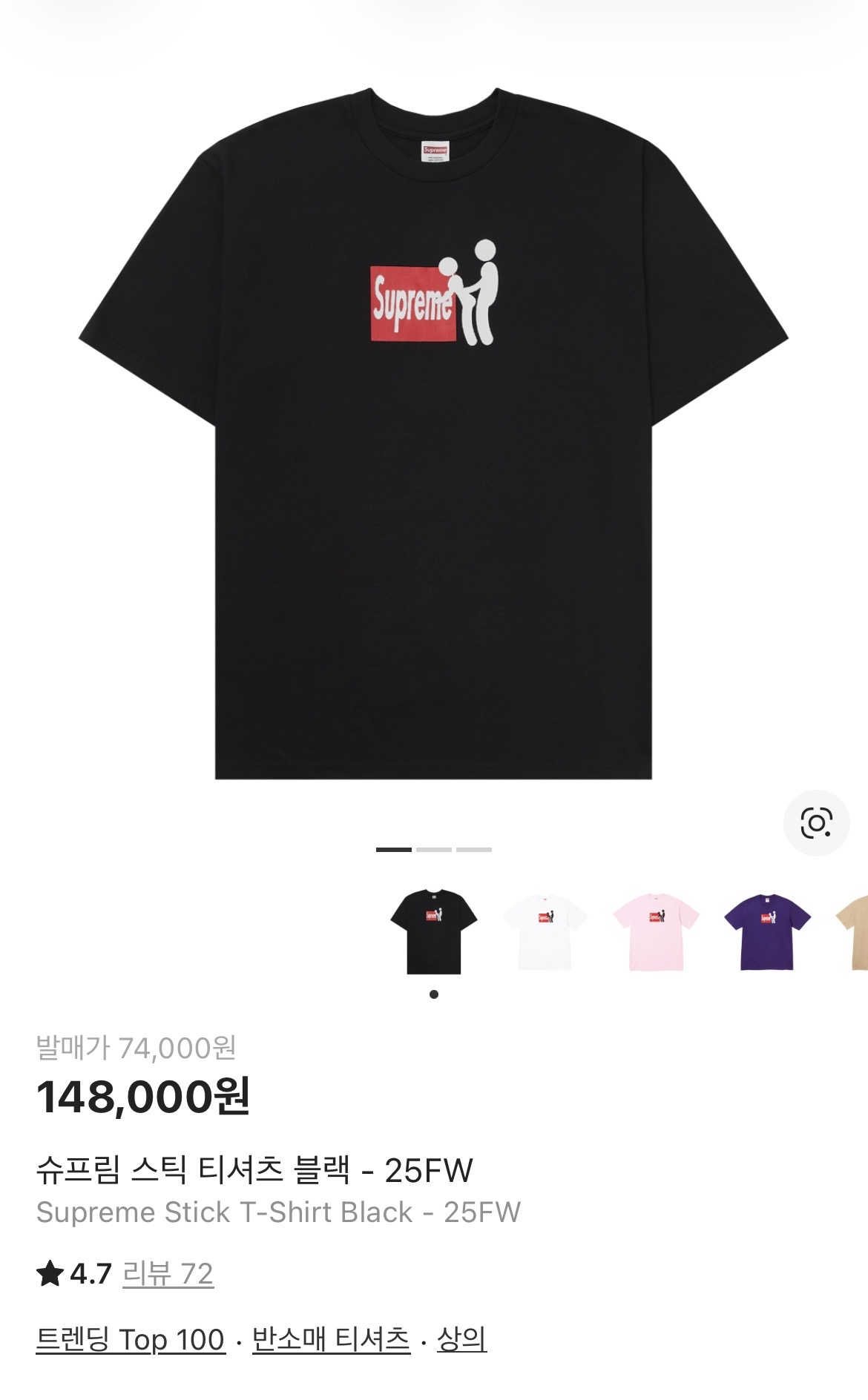868x1400 pixels.
Task: Open the 반소매 티셔츠 category link
Action: tap(331, 1339)
